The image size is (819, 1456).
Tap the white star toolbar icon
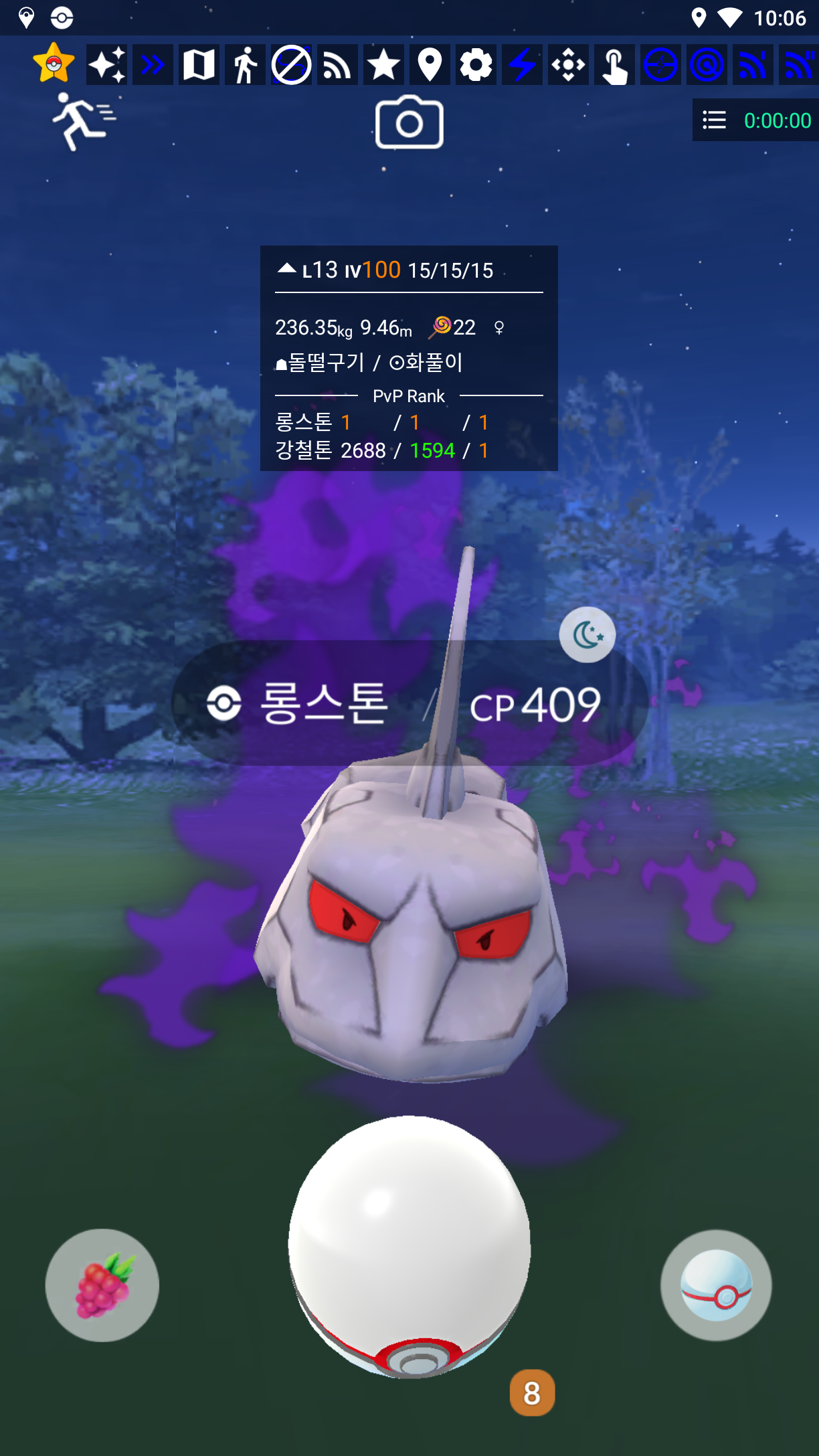coord(383,65)
